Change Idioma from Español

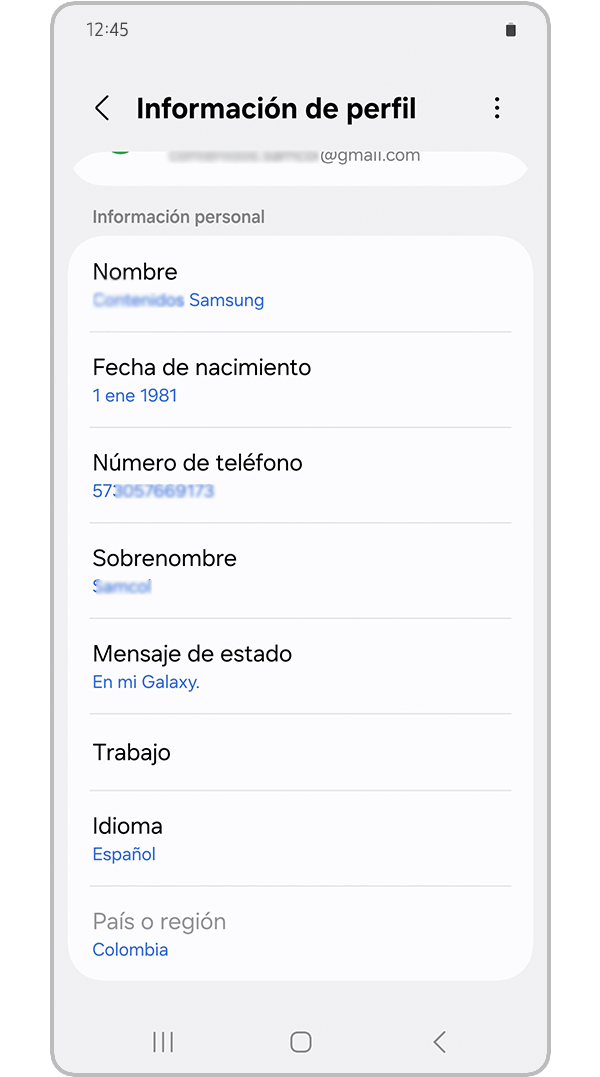click(300, 838)
